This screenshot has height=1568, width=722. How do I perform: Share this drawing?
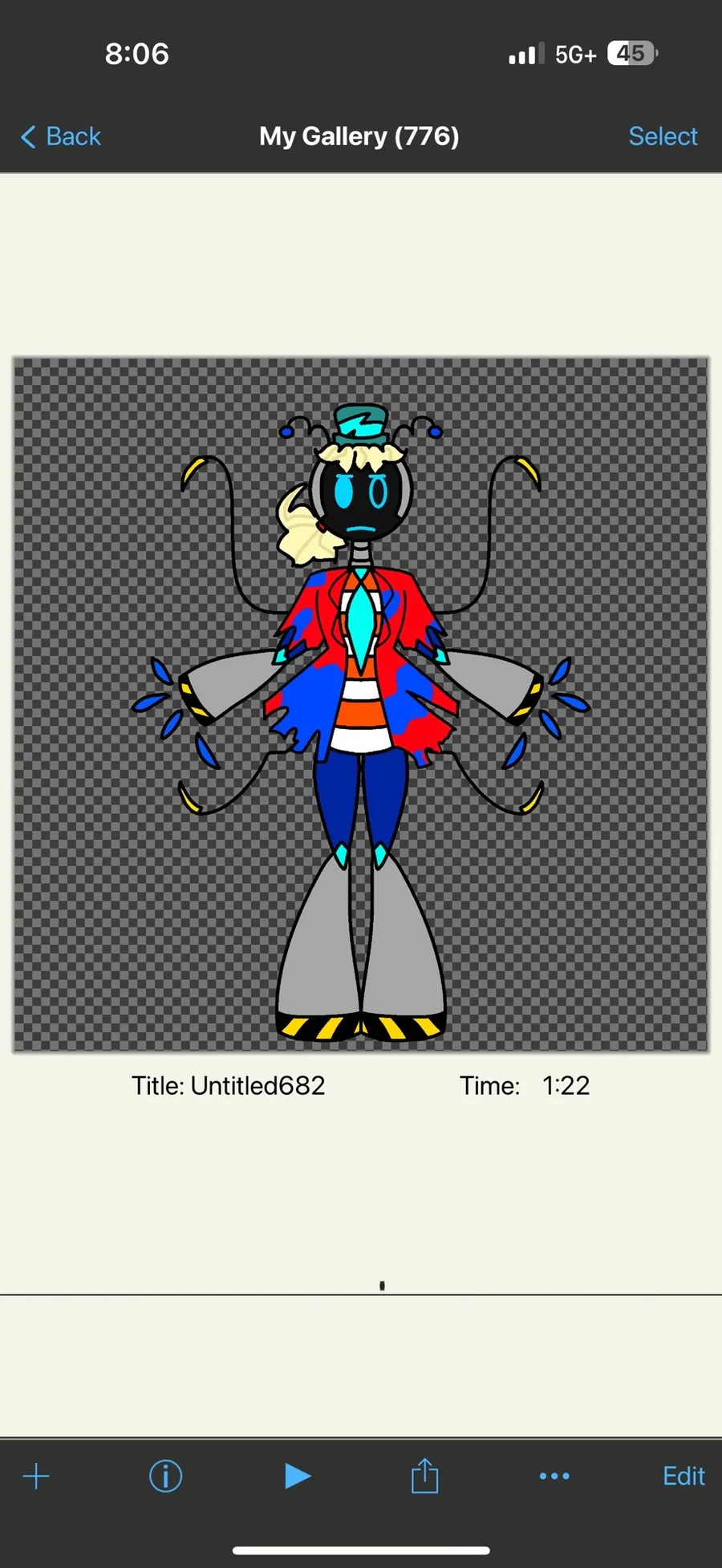425,1476
